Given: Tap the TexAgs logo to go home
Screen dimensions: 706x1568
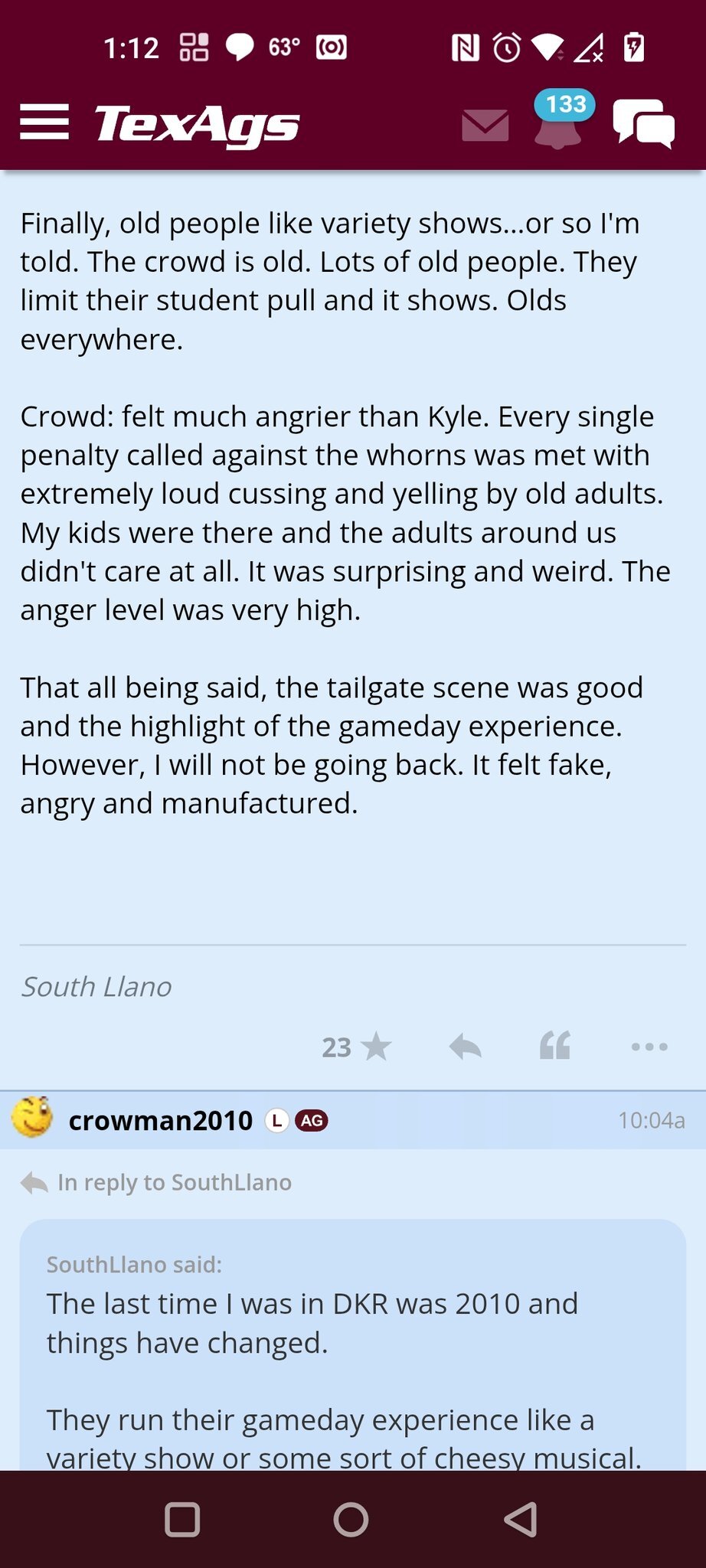Looking at the screenshot, I should (x=197, y=125).
